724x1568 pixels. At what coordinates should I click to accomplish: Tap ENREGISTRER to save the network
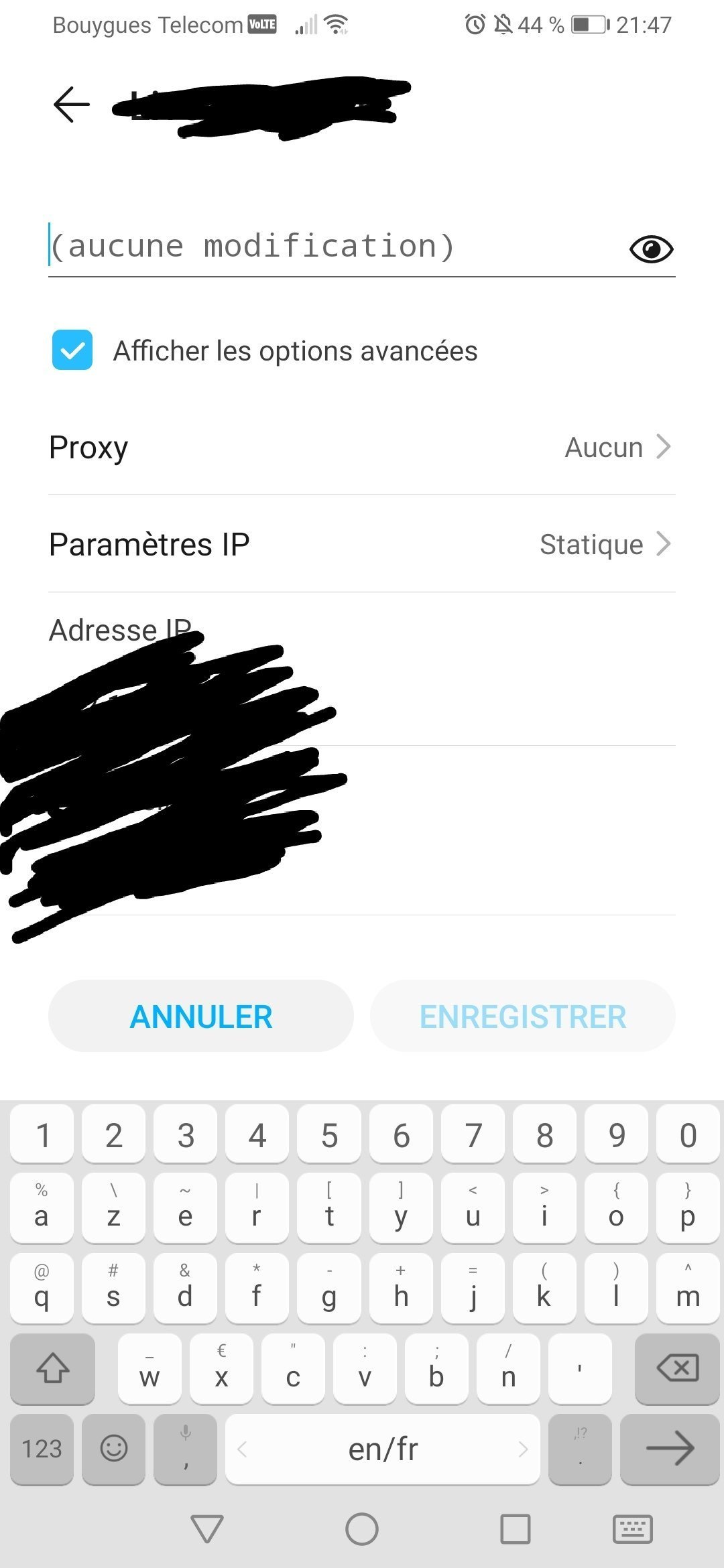[523, 1017]
